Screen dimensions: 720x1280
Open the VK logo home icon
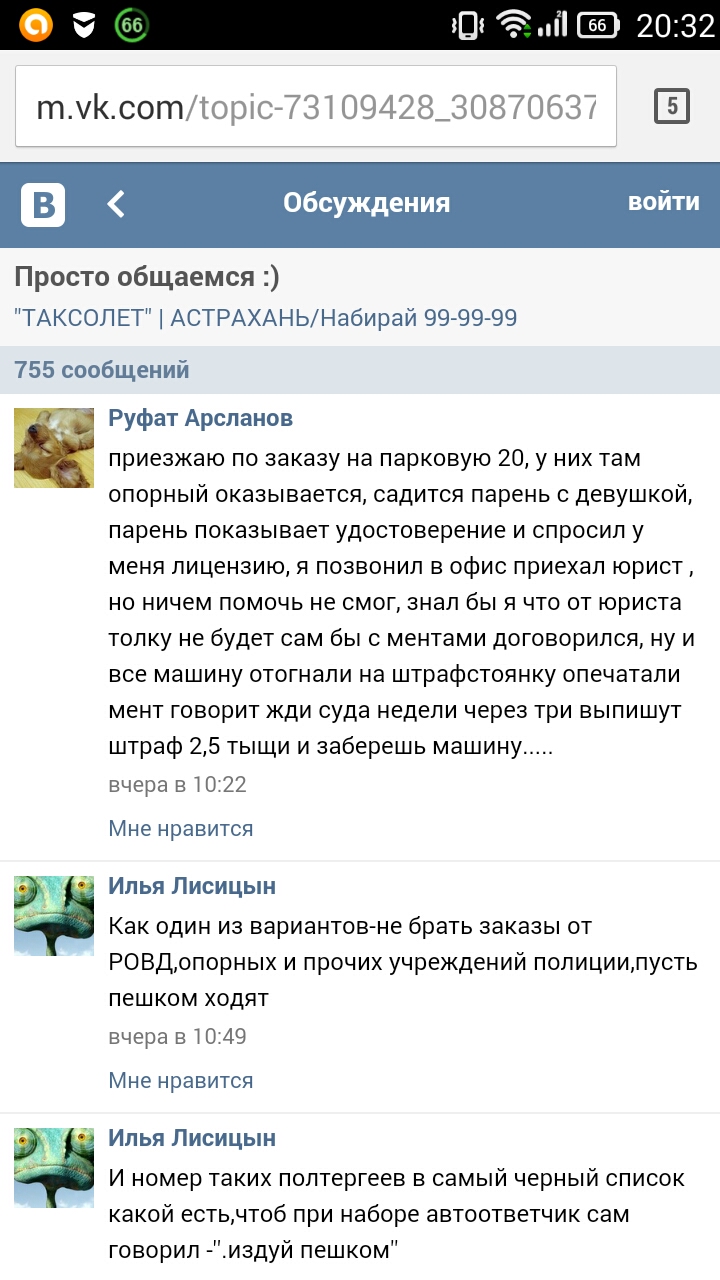coord(43,204)
